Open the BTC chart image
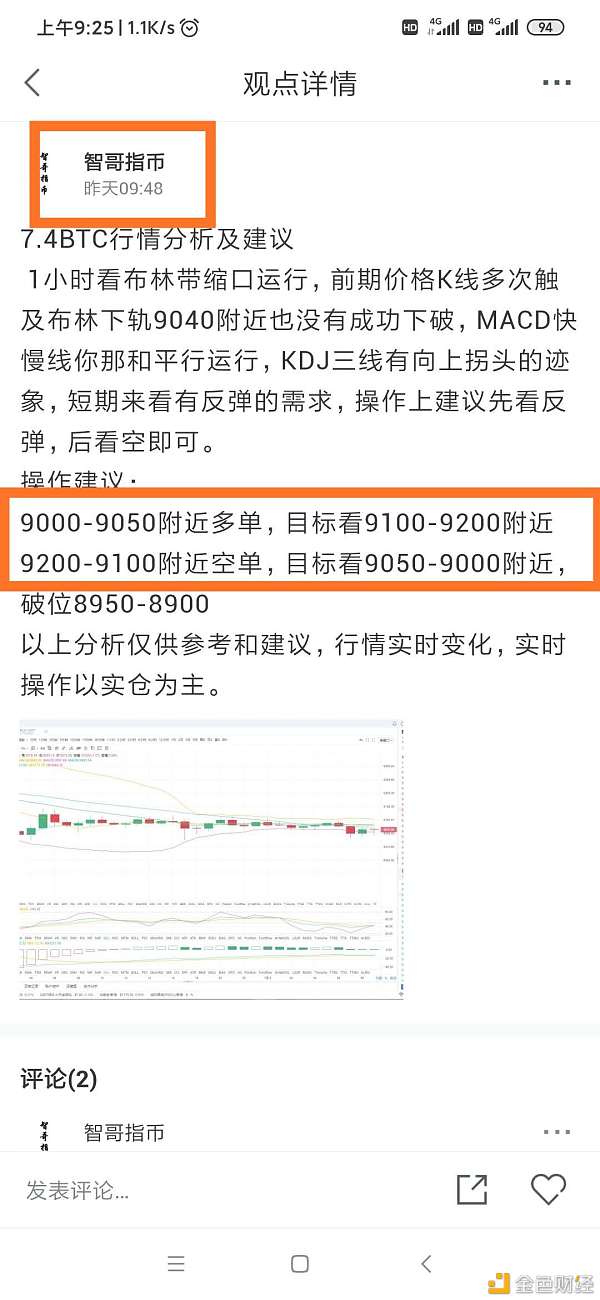The height and width of the screenshot is (1300, 600). [212, 860]
